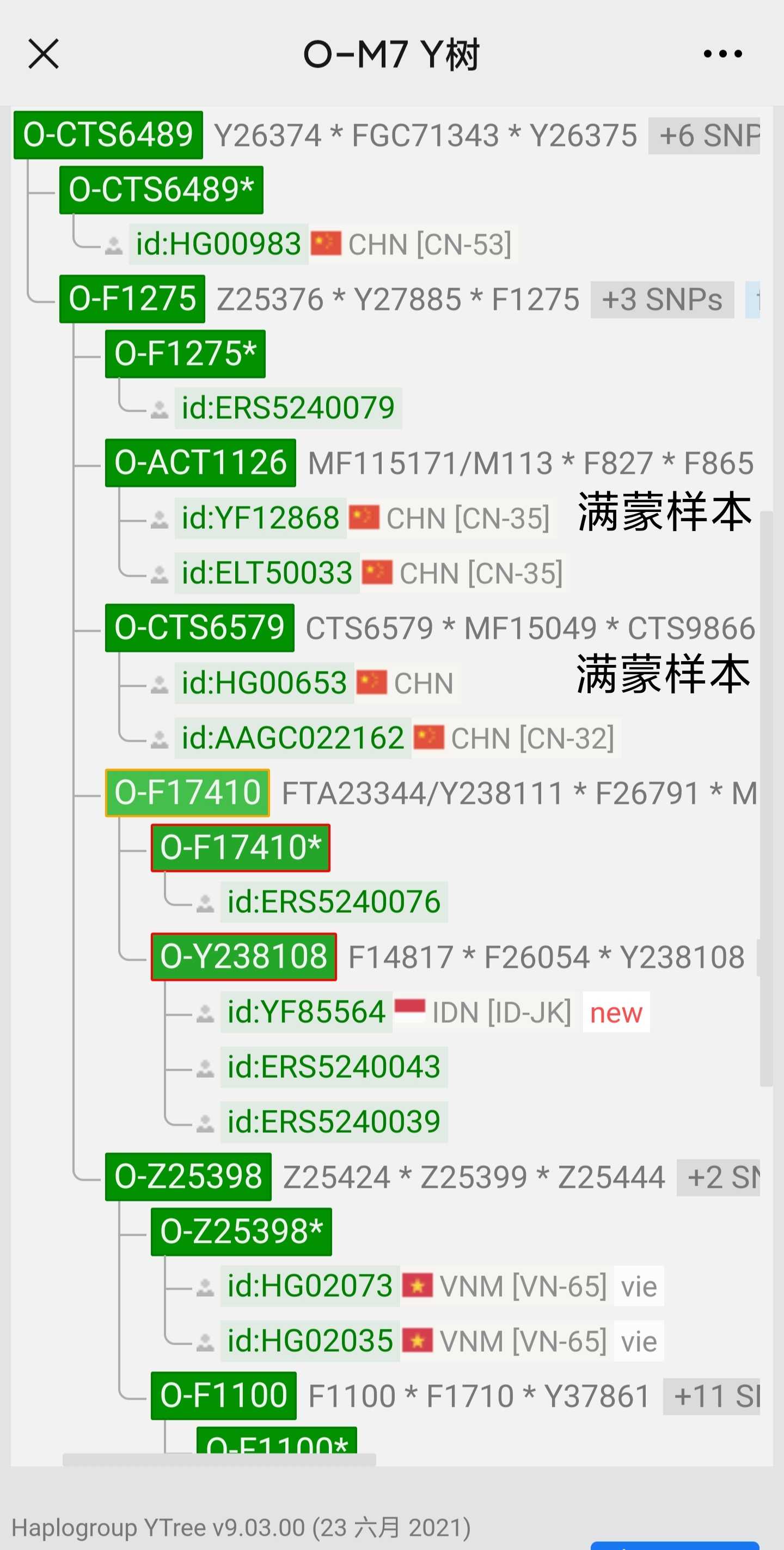Select the O-F1100 node
This screenshot has width=784, height=1550.
coord(224,1395)
